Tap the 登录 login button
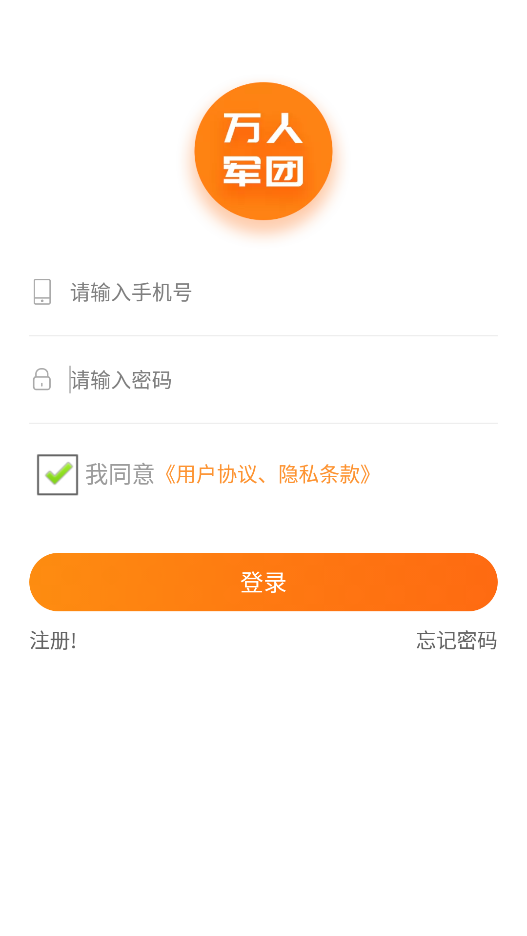The image size is (527, 936). coord(263,582)
